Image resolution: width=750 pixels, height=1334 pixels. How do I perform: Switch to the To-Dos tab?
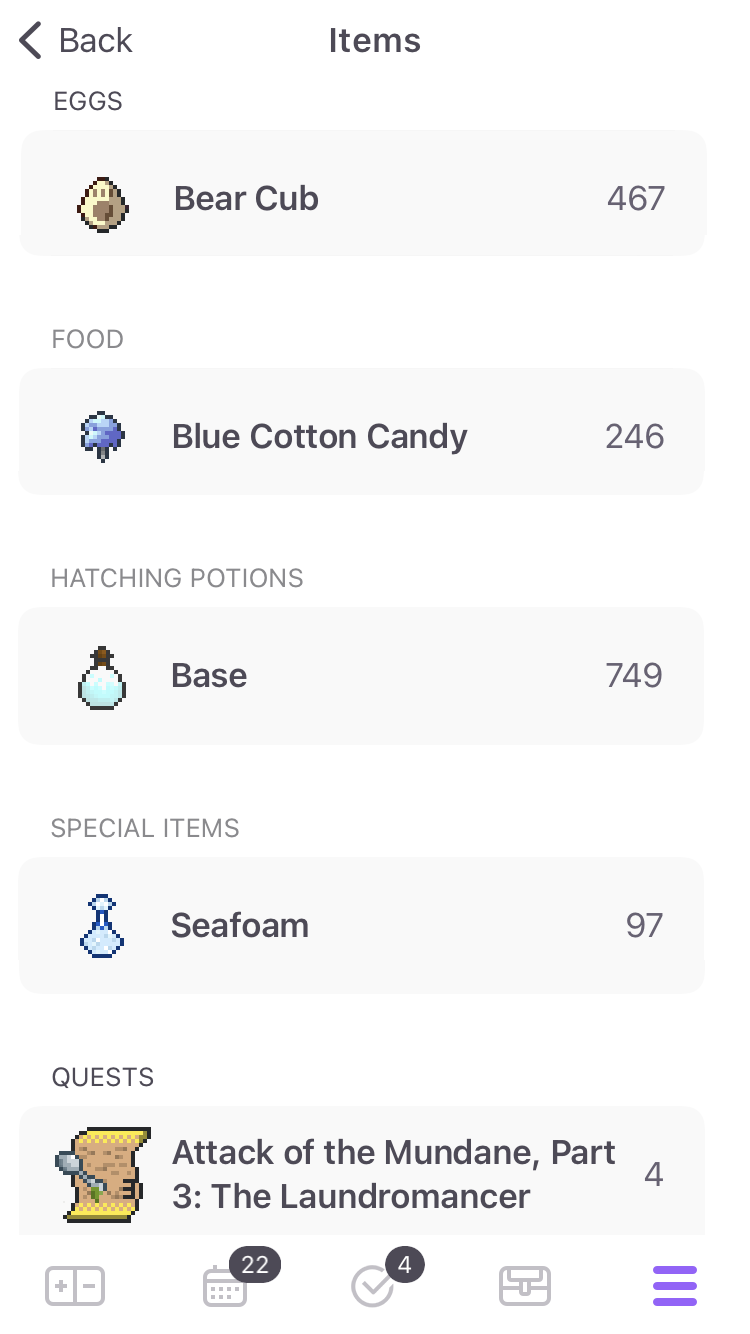[374, 1286]
